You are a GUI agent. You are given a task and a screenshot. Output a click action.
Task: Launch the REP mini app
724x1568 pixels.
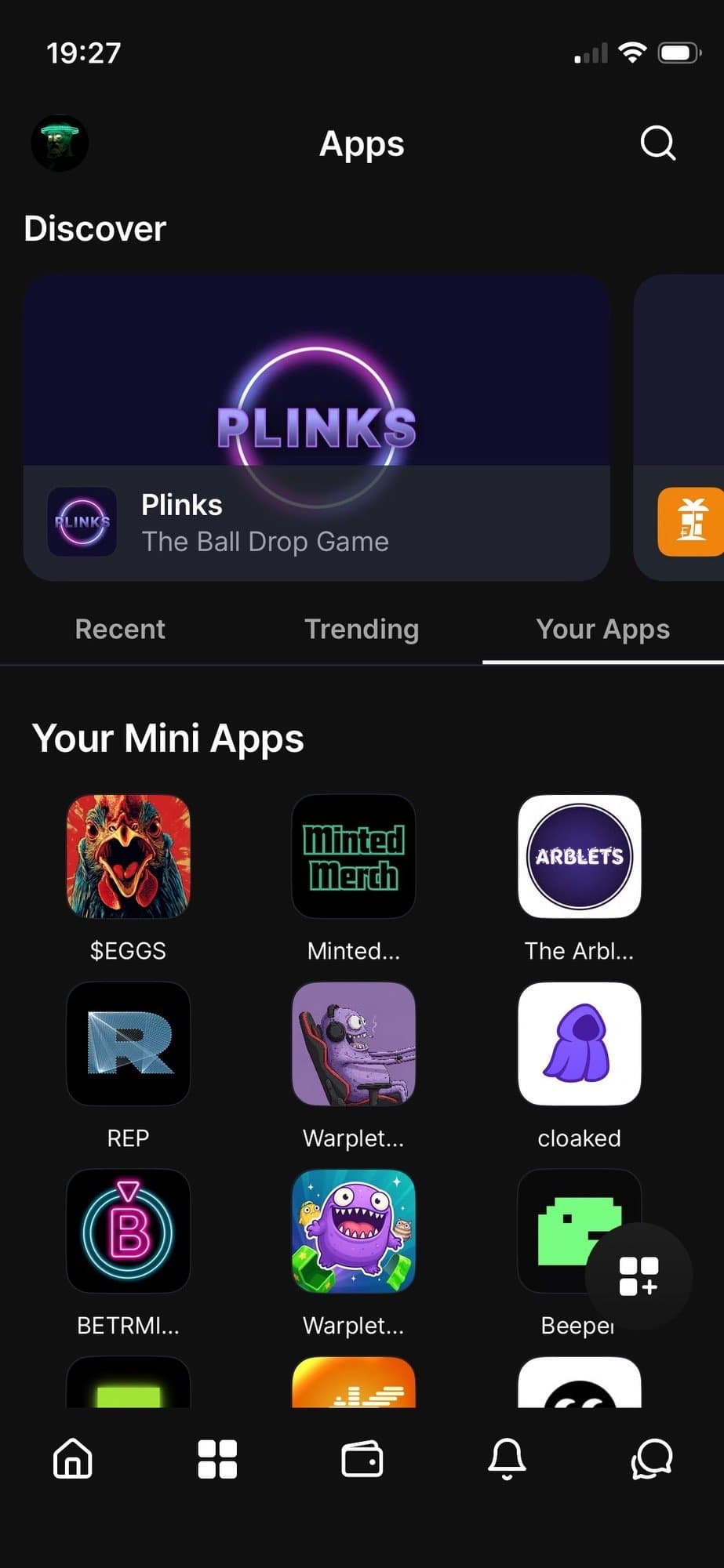point(128,1044)
